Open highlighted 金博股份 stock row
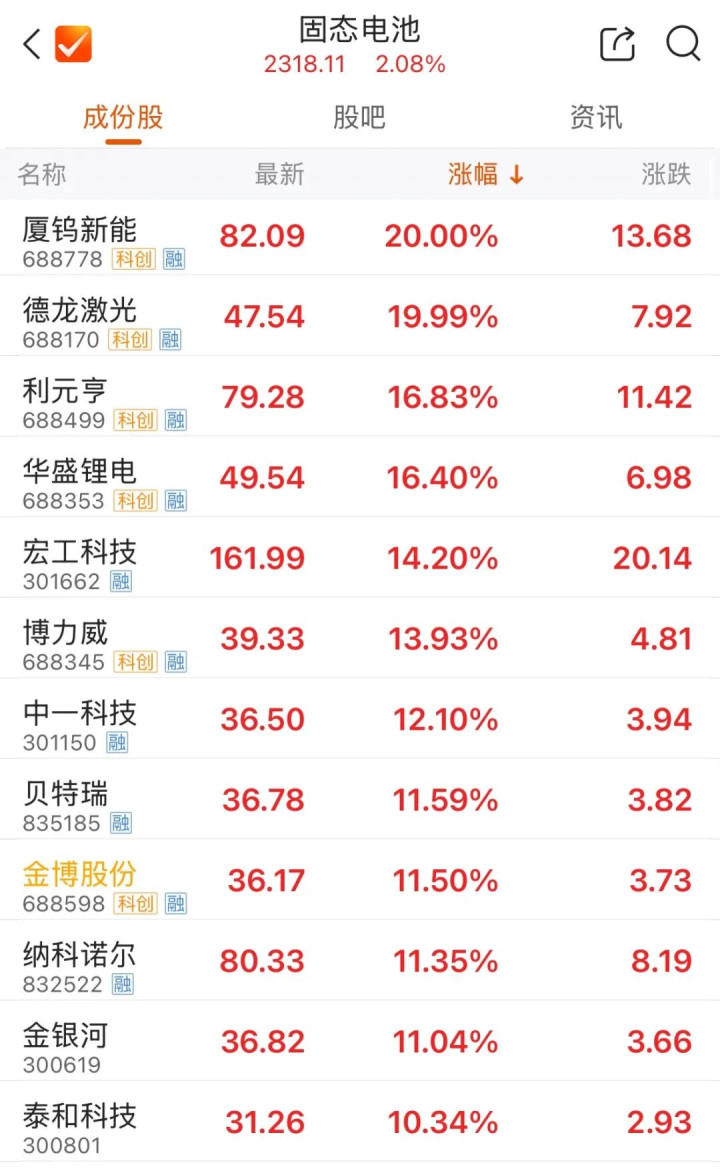720x1169 pixels. click(x=80, y=881)
